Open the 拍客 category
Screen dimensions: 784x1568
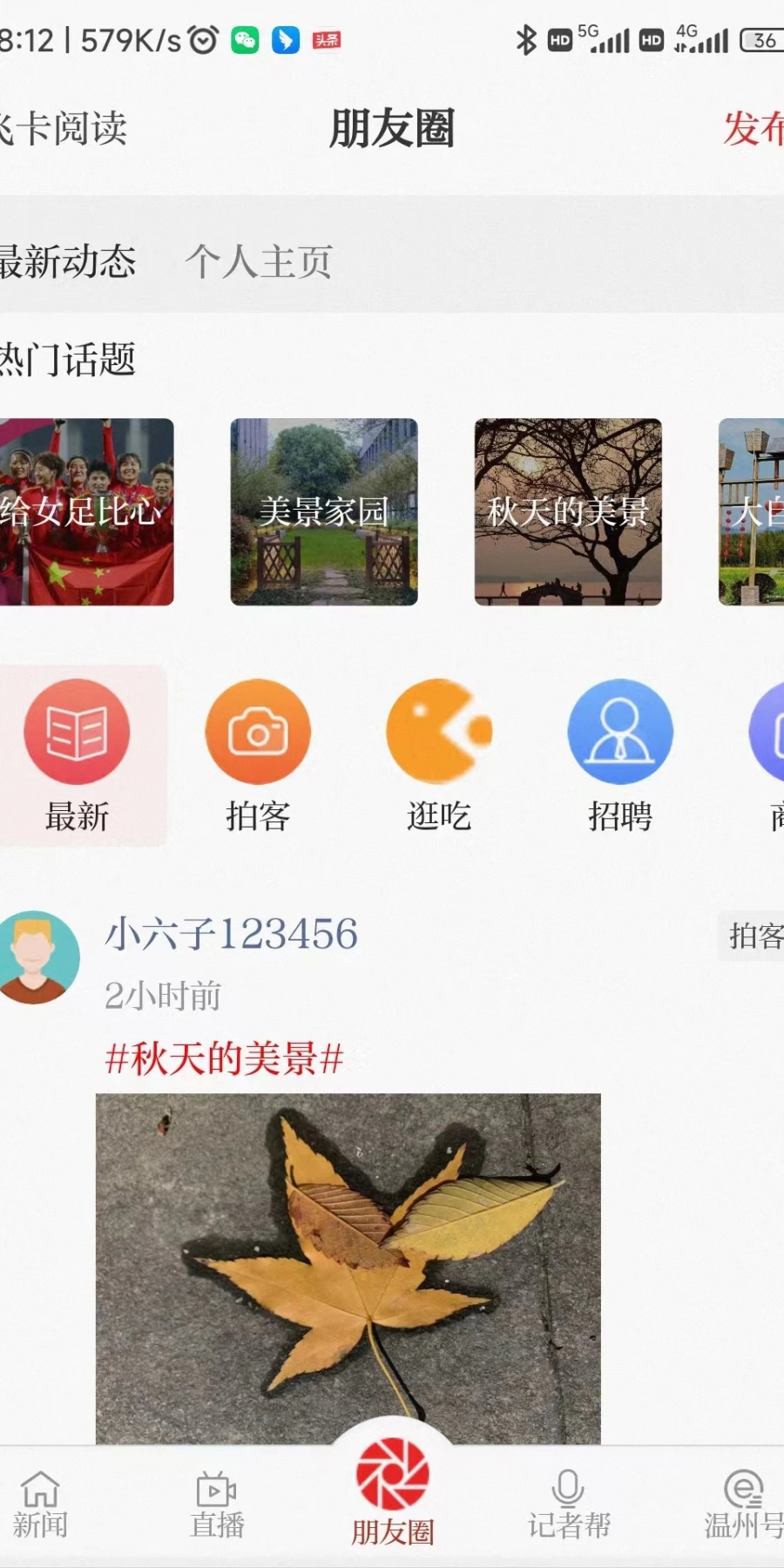[x=258, y=754]
